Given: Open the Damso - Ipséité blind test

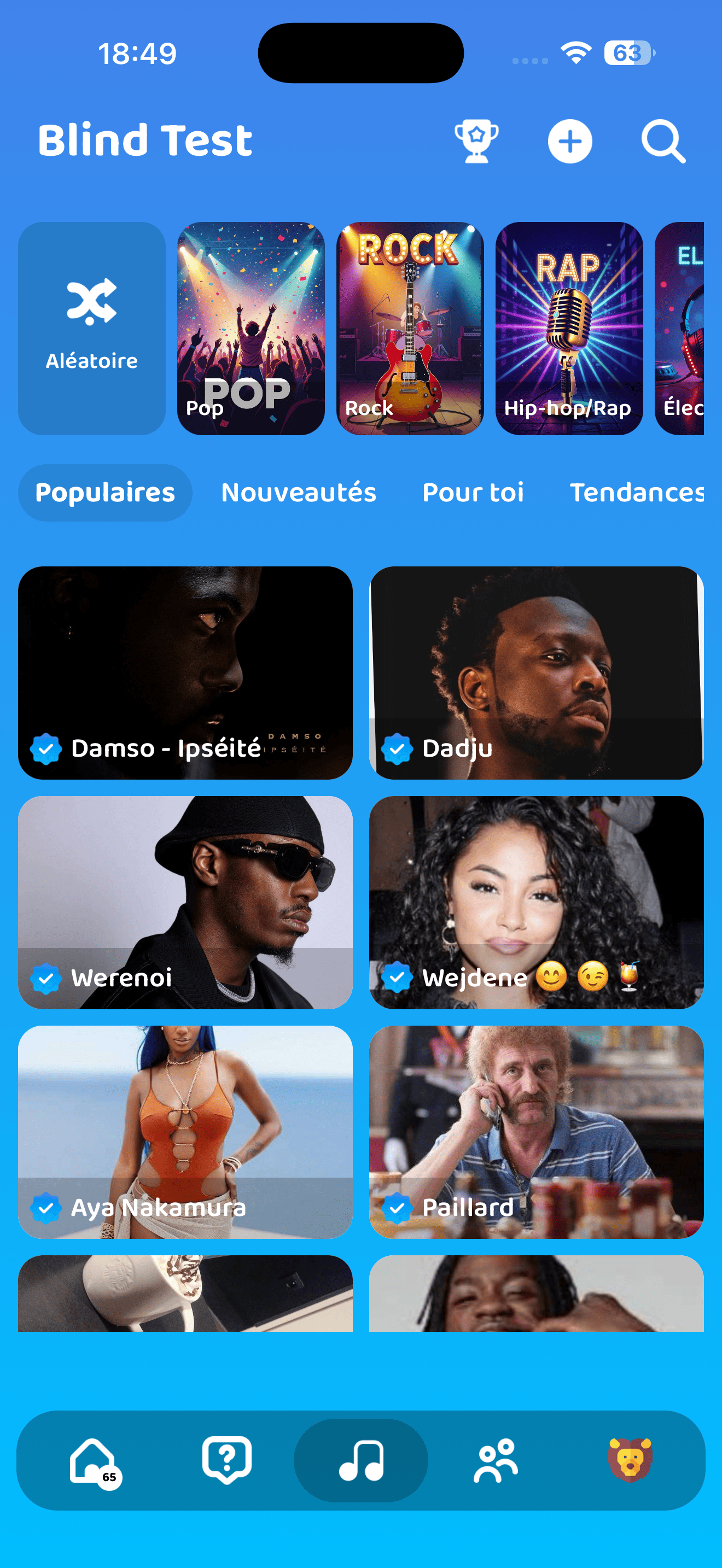Looking at the screenshot, I should point(185,672).
